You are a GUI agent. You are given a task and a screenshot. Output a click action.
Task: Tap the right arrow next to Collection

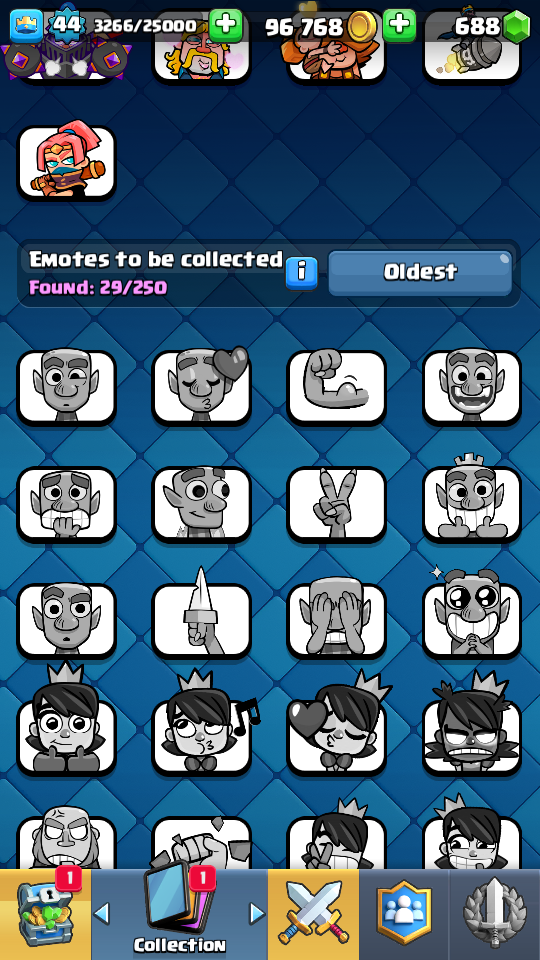point(258,913)
